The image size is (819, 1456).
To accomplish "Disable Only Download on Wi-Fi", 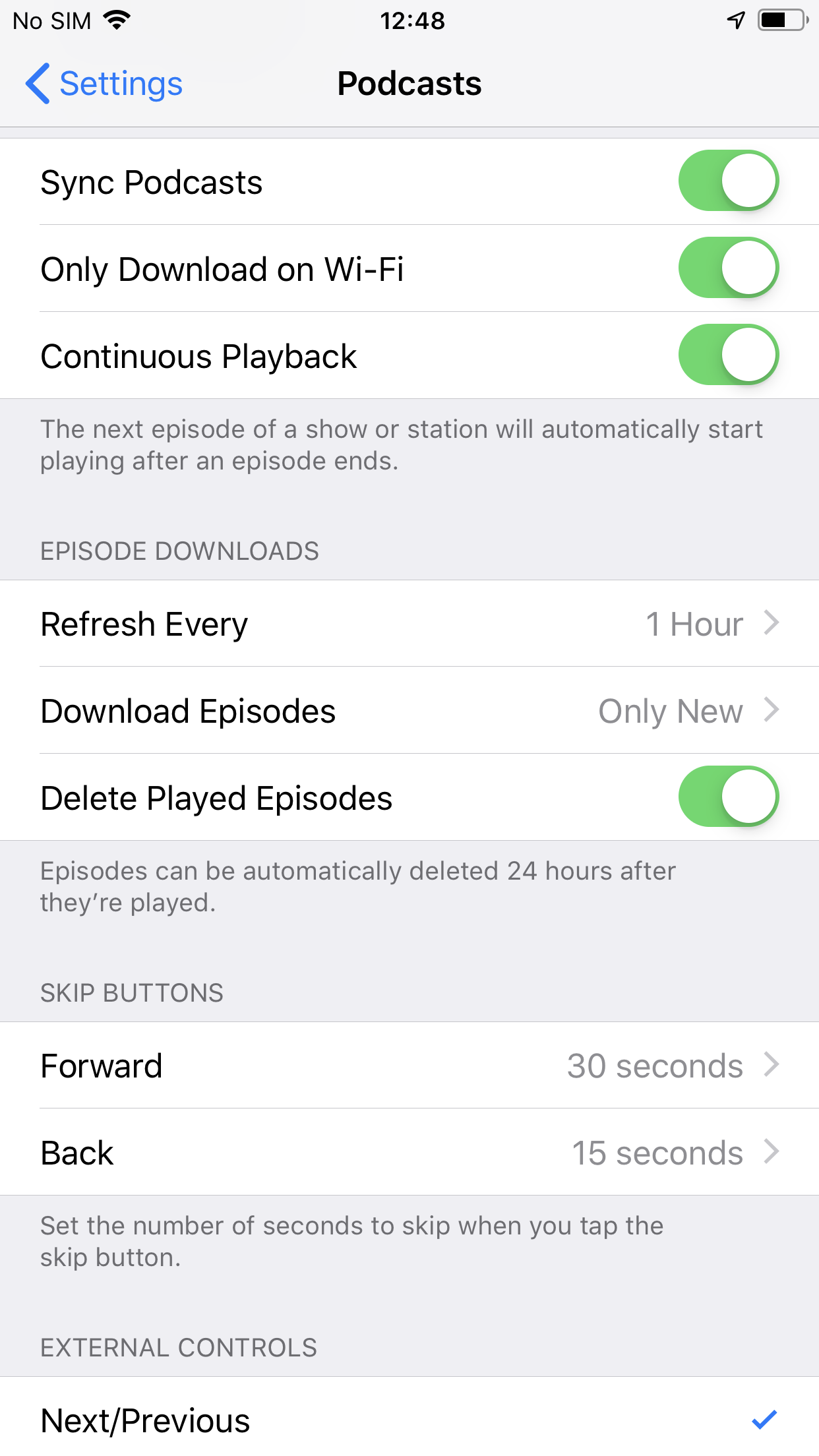I will [728, 268].
